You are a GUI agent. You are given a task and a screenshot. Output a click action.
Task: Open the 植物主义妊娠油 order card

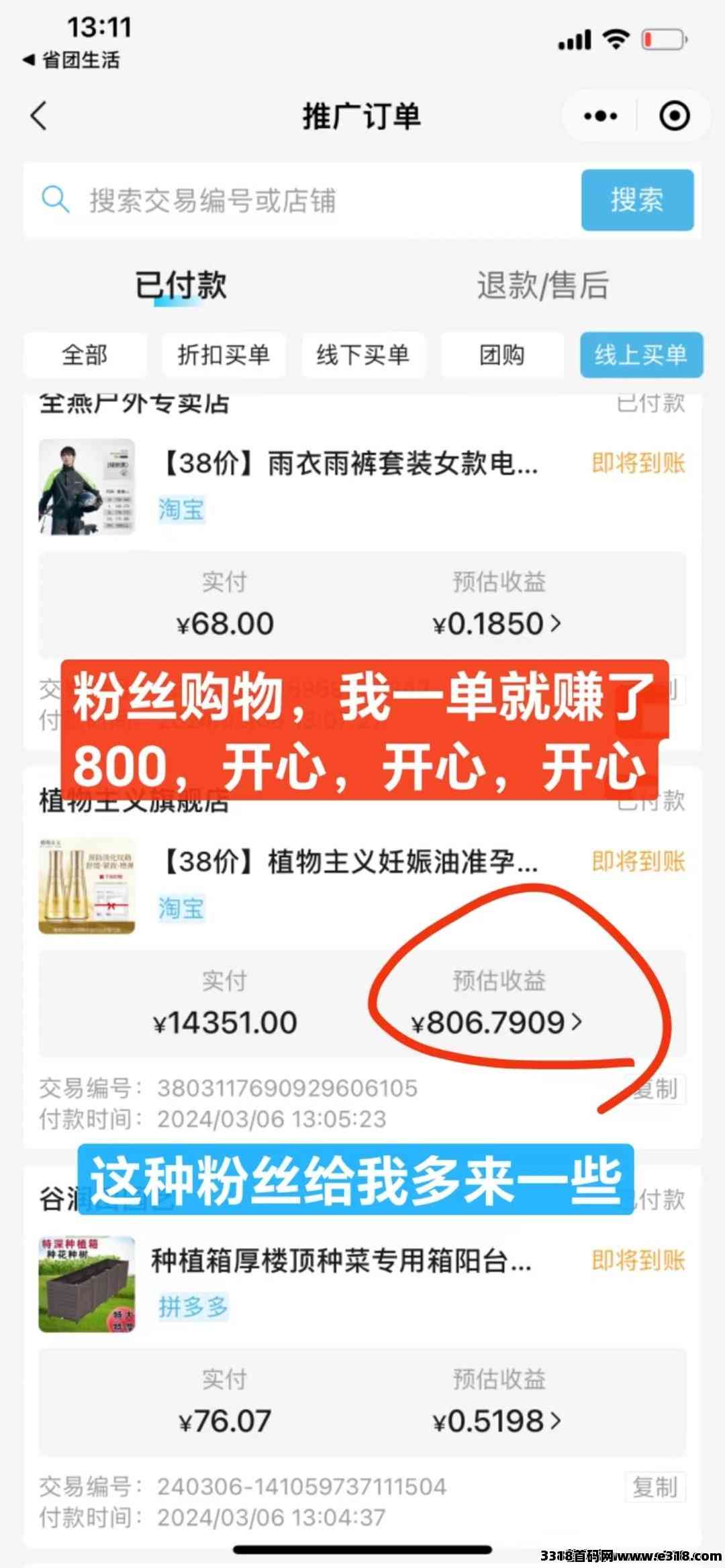[349, 862]
